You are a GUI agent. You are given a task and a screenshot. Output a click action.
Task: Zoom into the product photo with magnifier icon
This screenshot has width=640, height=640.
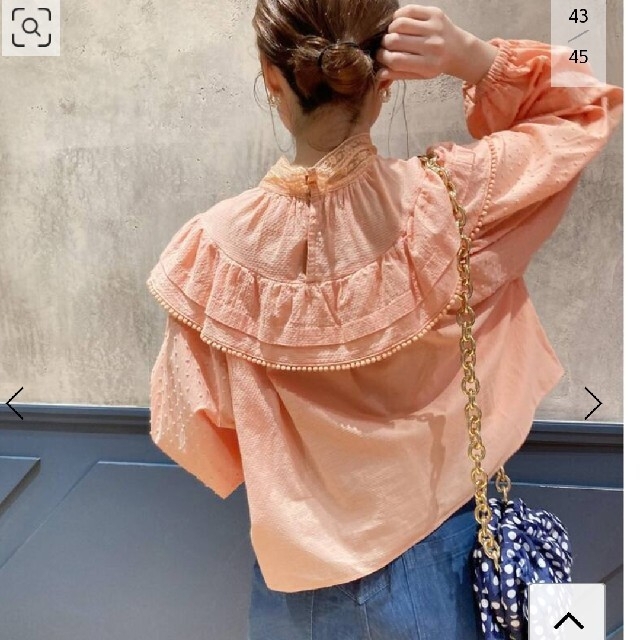(30, 28)
